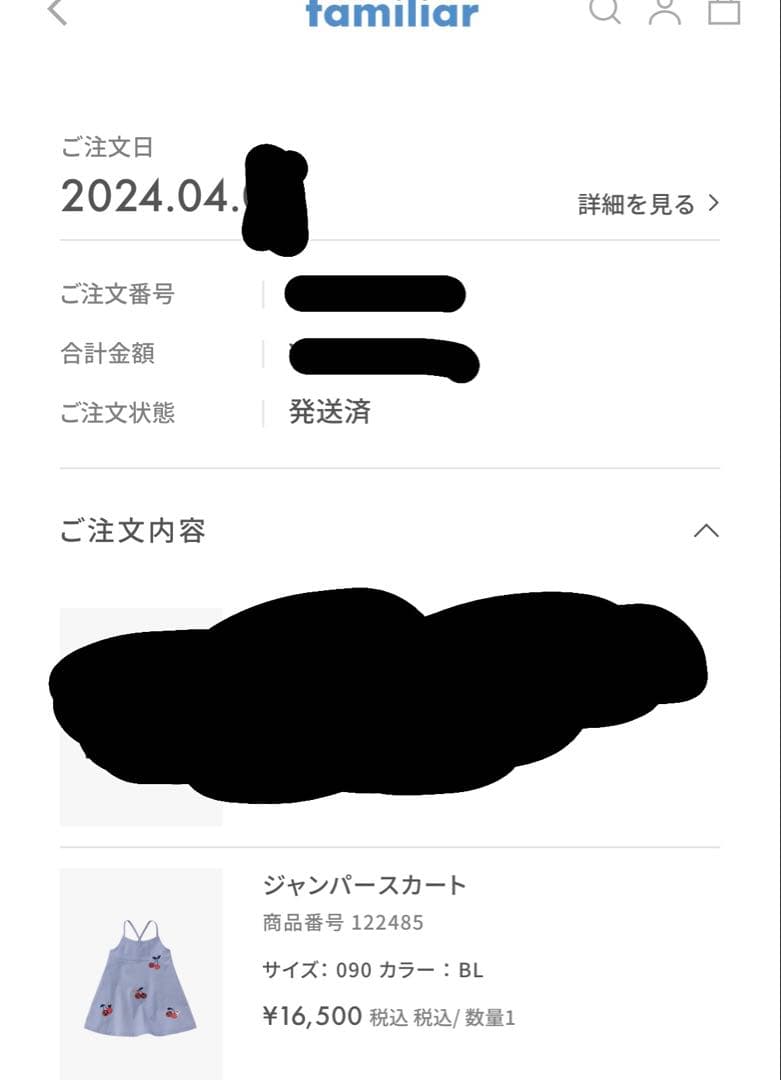
Task: Select the 発送済 shipment status text
Action: coord(330,413)
